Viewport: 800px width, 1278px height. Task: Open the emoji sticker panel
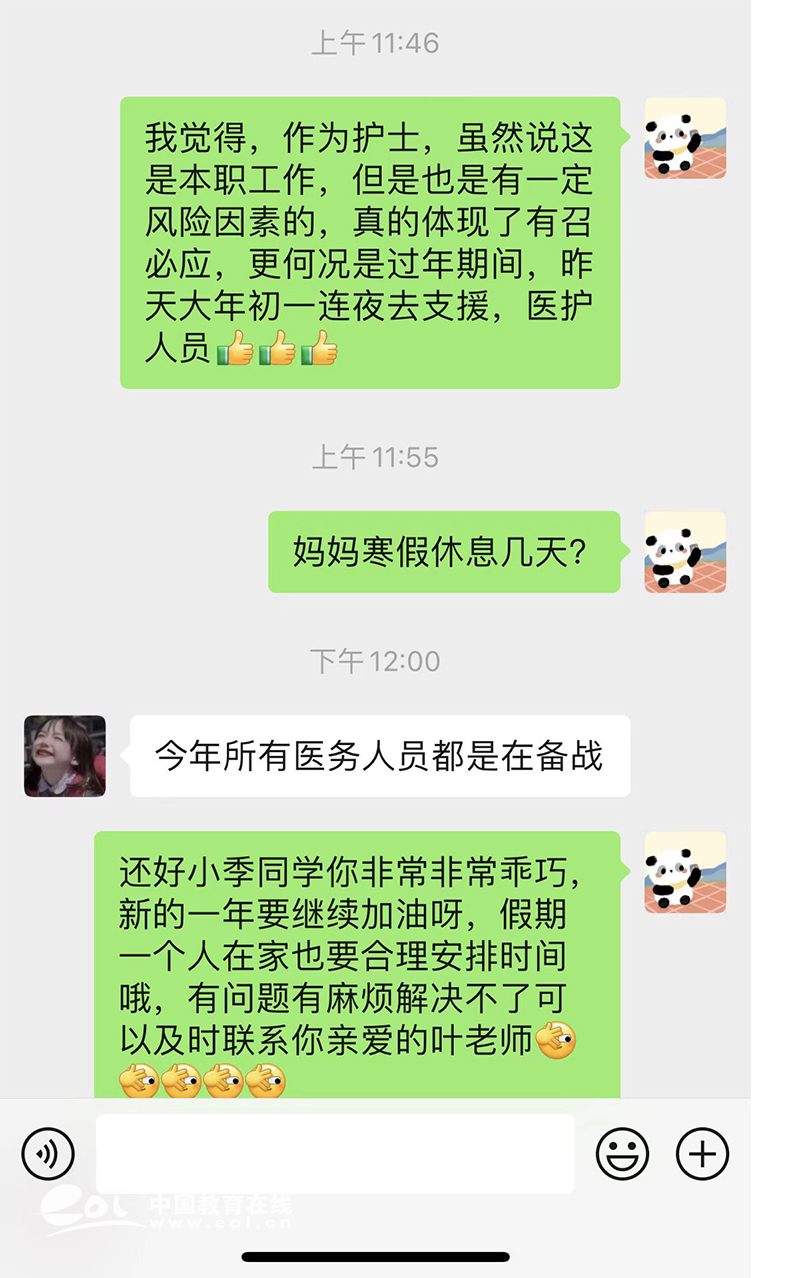(622, 1154)
